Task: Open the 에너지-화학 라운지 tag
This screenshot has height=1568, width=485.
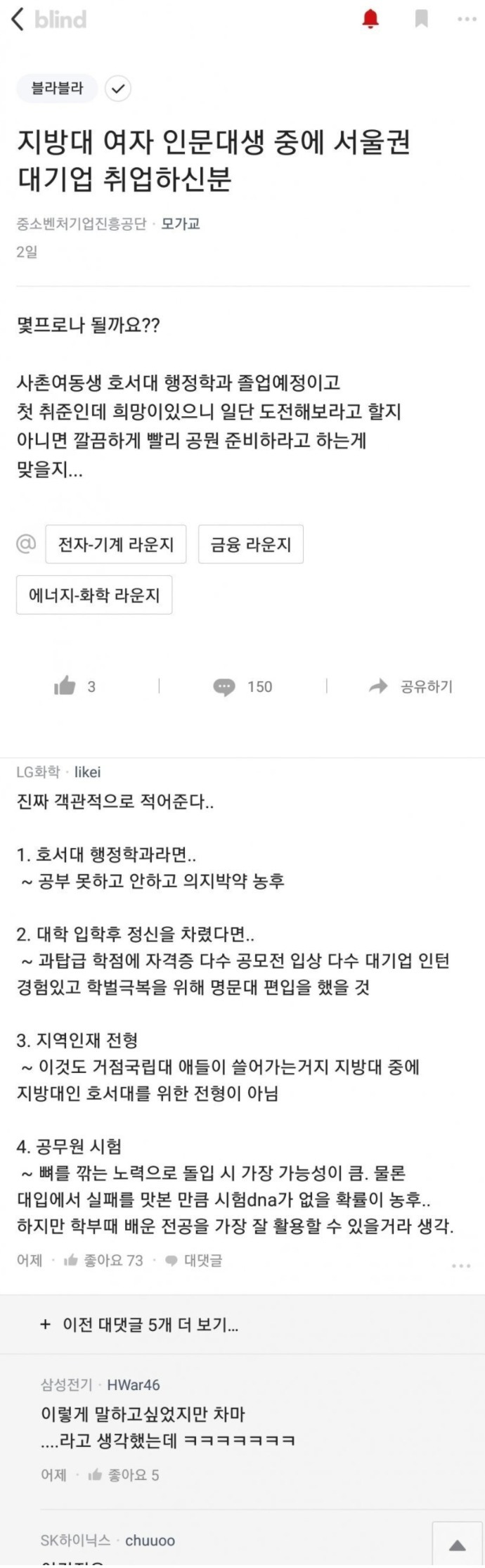Action: pyautogui.click(x=94, y=595)
